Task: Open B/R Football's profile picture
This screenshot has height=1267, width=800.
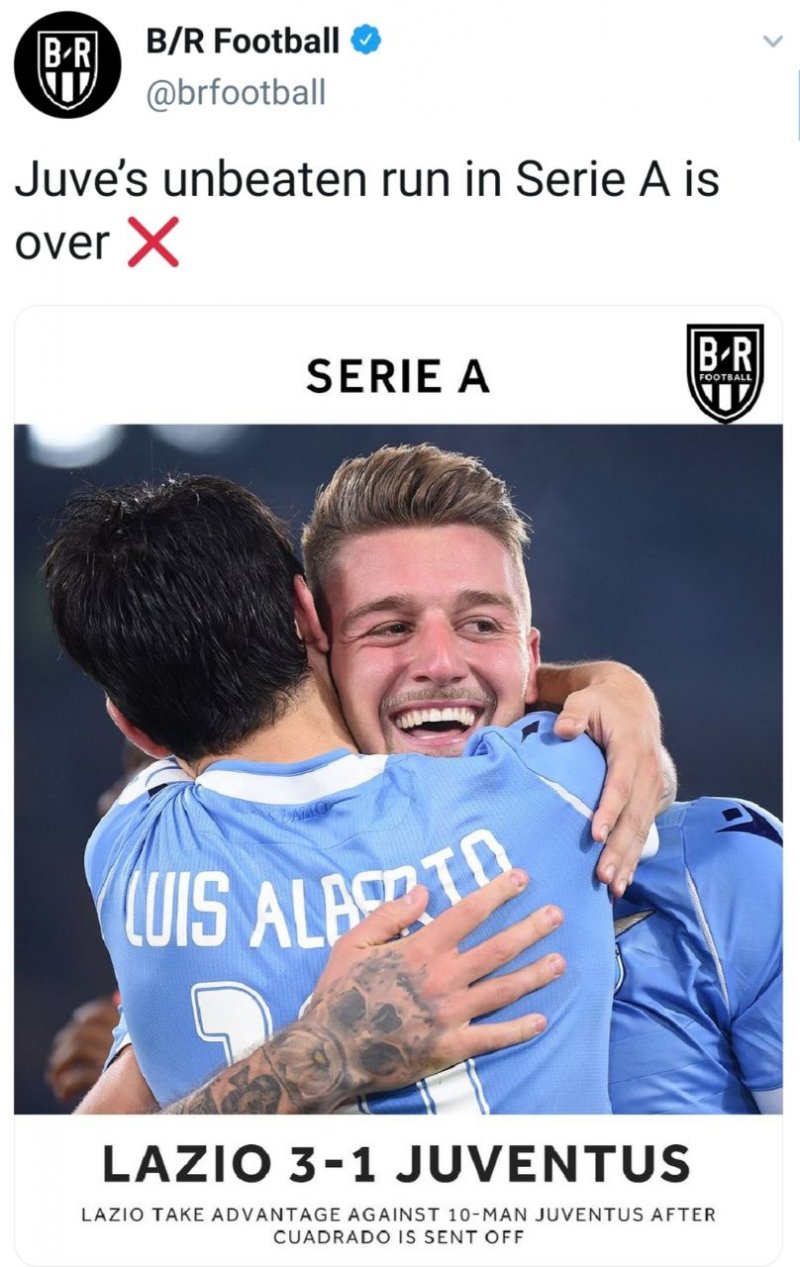Action: click(67, 65)
